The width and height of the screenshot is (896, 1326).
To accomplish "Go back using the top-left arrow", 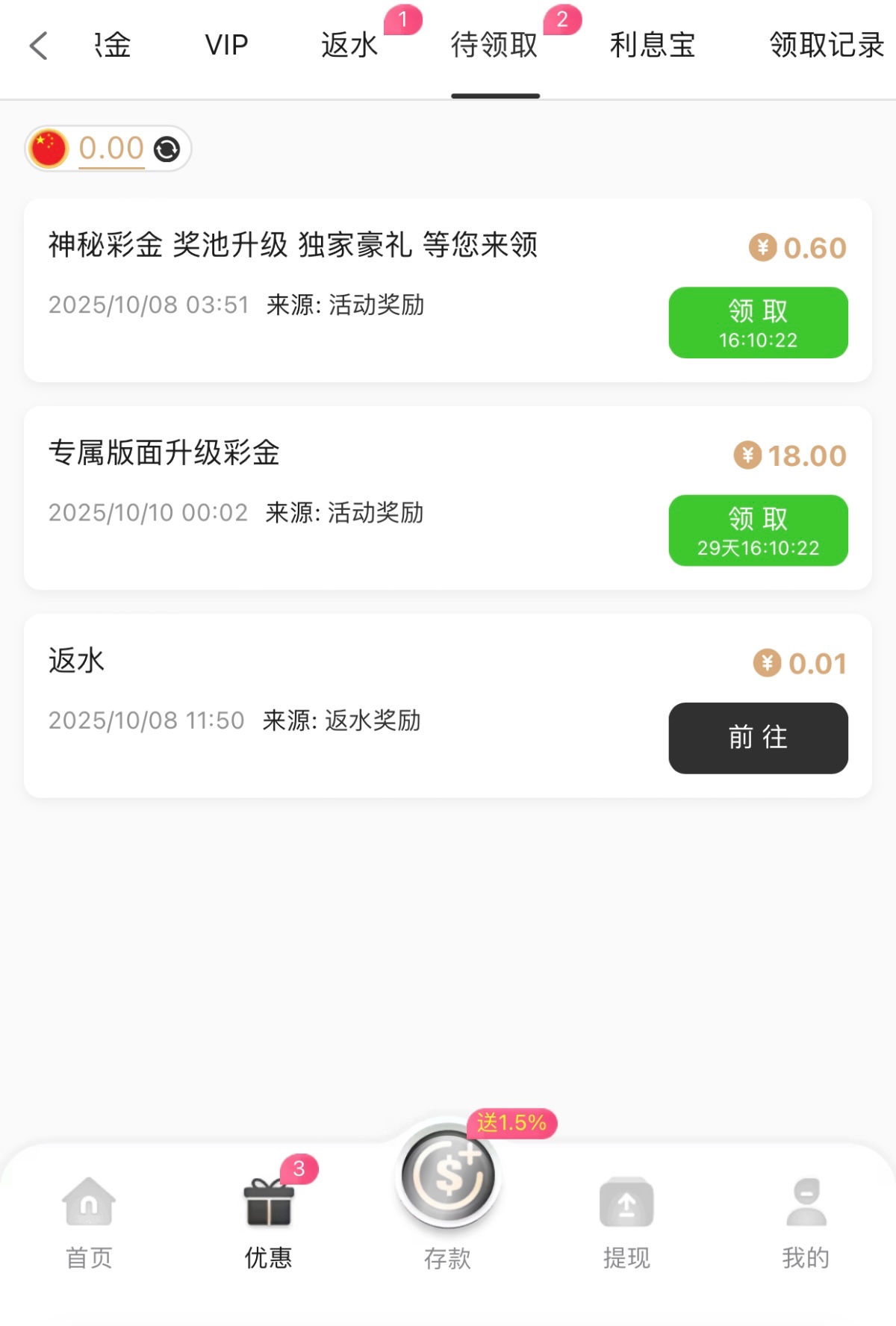I will 39,46.
